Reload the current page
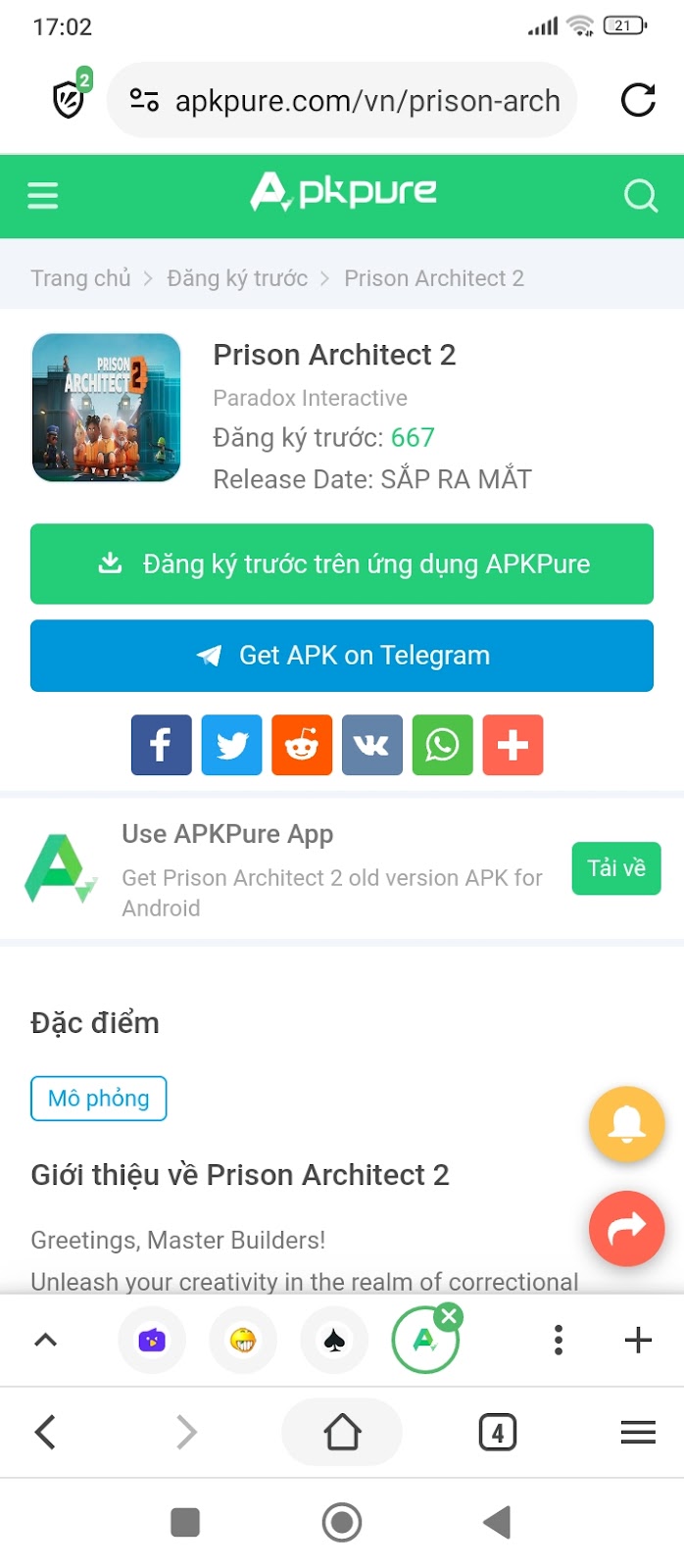Image resolution: width=684 pixels, height=1568 pixels. coord(638,100)
